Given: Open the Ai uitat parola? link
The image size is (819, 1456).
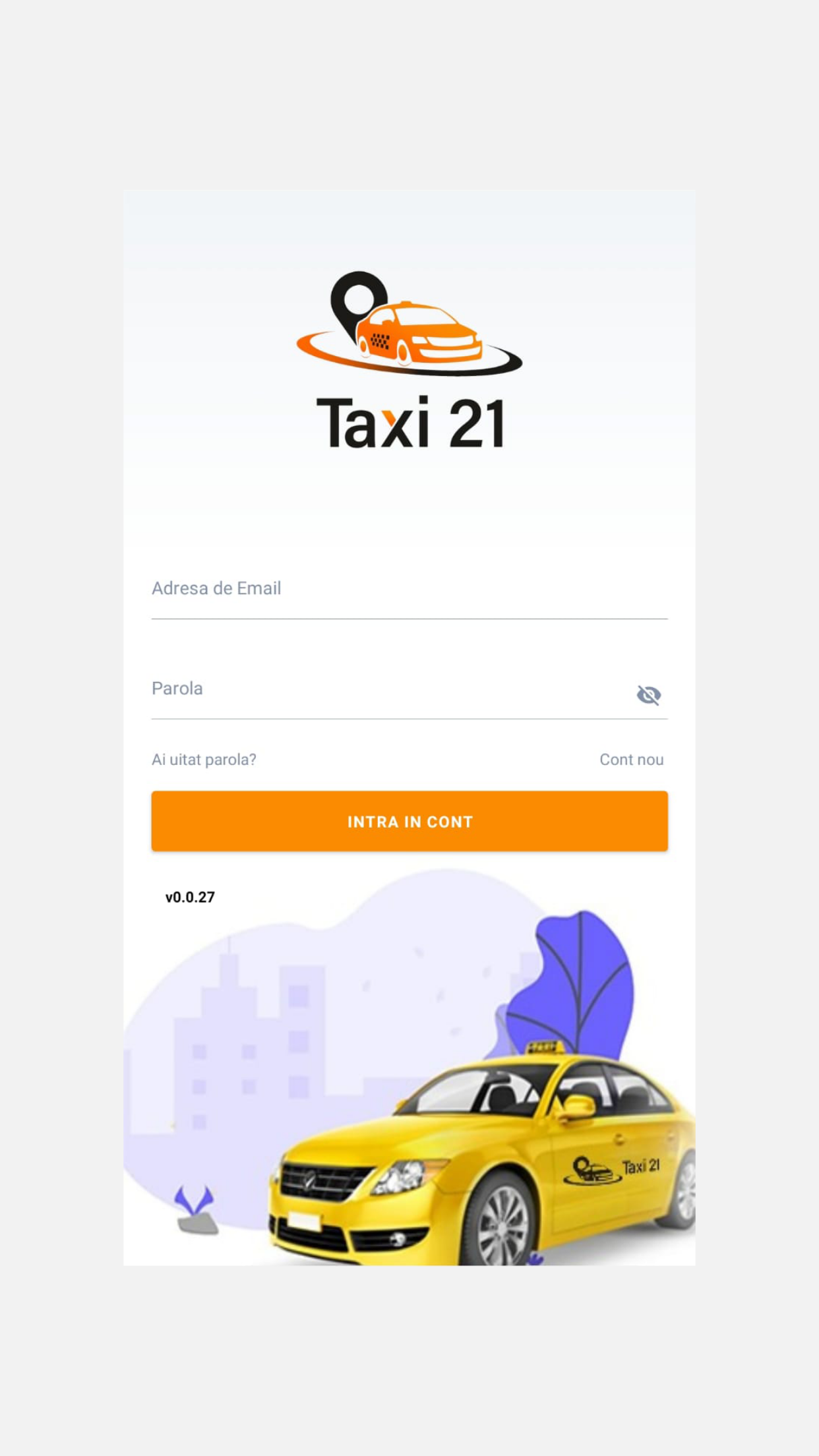Looking at the screenshot, I should [204, 760].
